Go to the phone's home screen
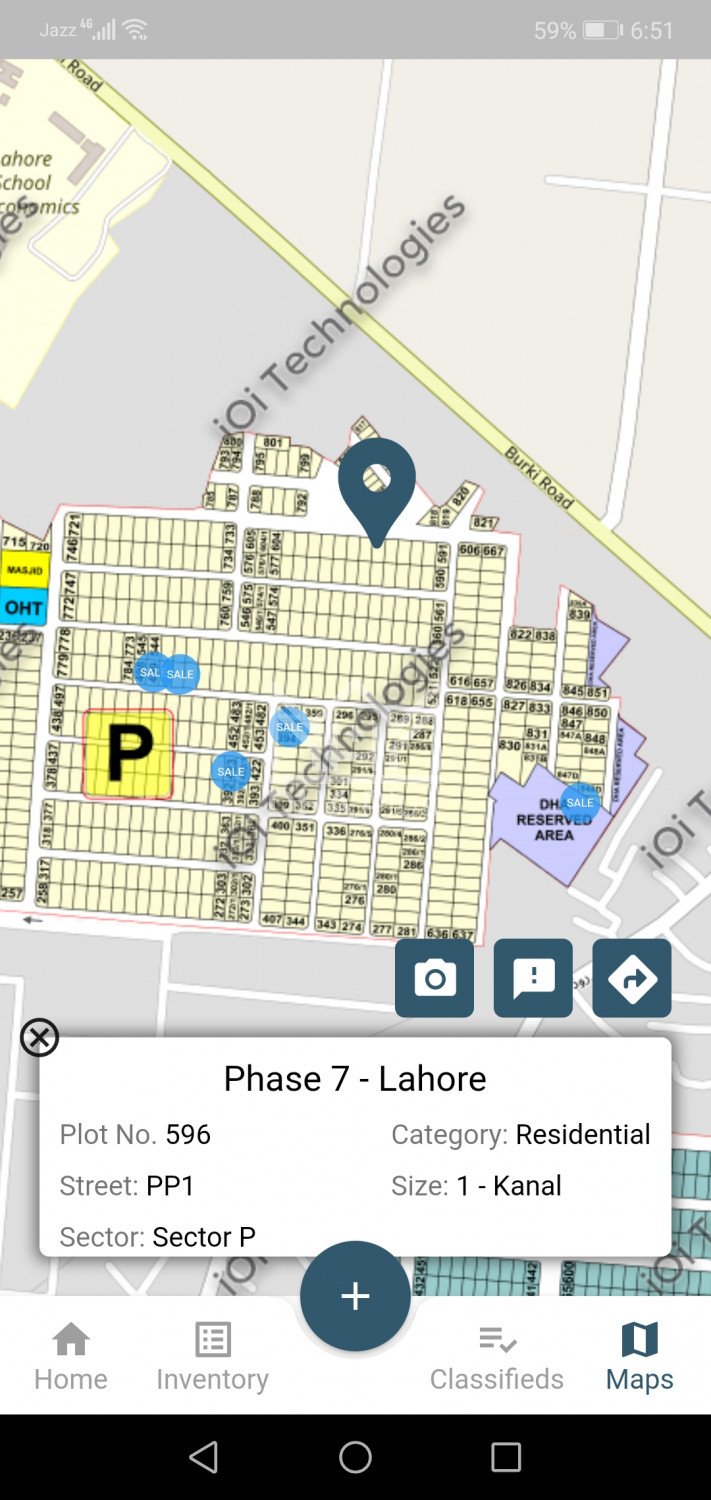The width and height of the screenshot is (711, 1500). [355, 1457]
